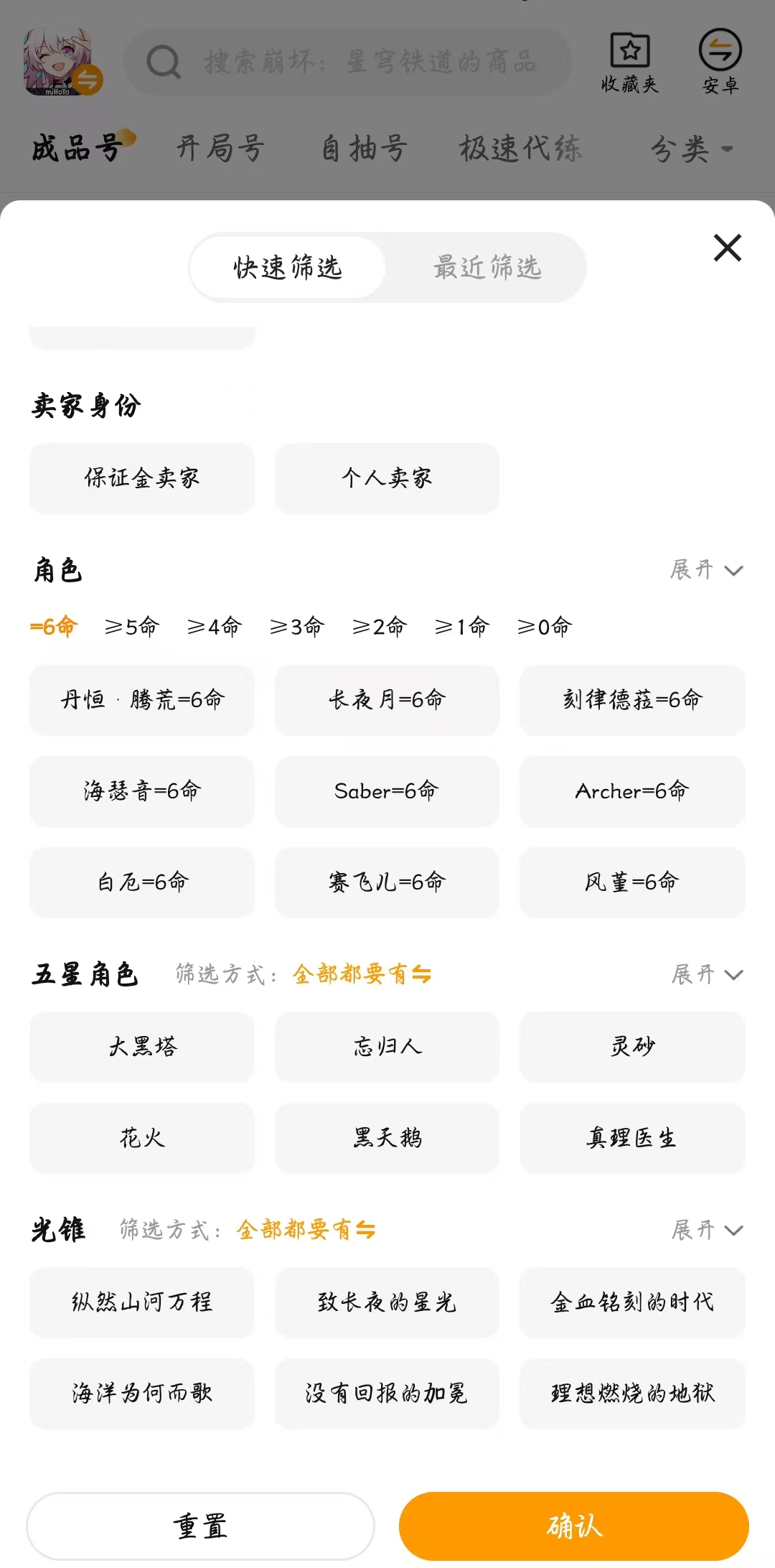Screen dimensions: 775x1568
Task: Close the filter panel
Action: [x=727, y=248]
